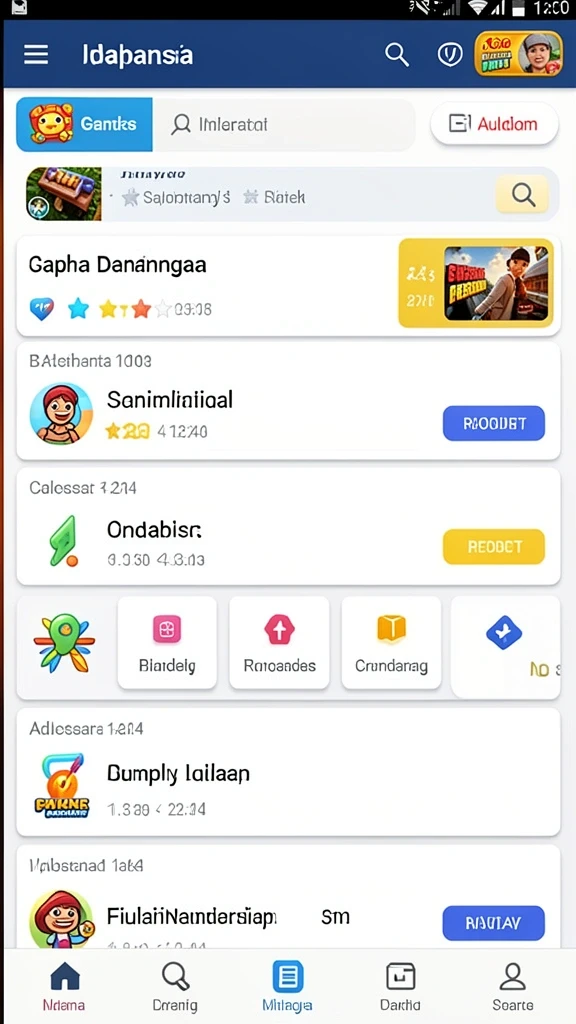
Task: Switch to the Mlitagra tab
Action: coord(287,986)
